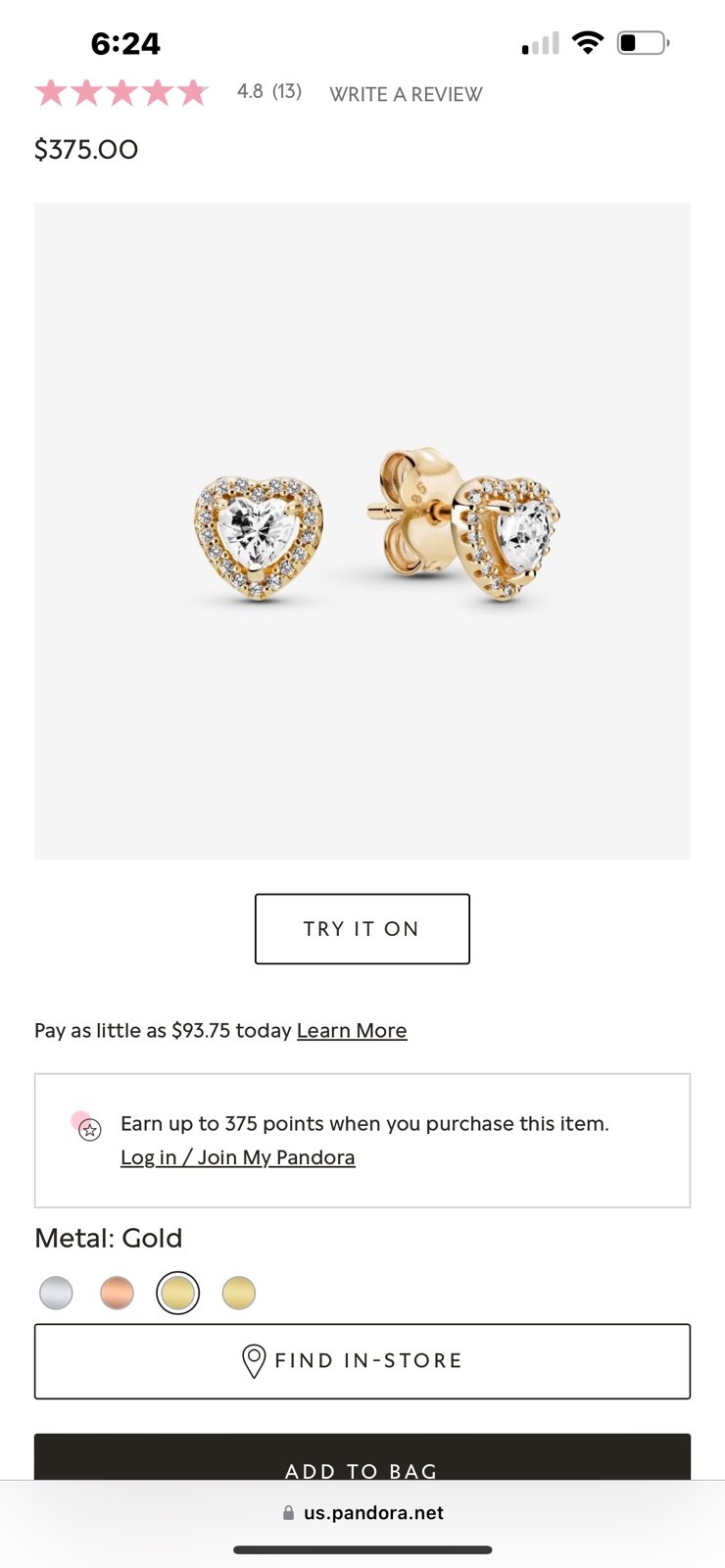Tap the My Pandora rewards badge icon
725x1568 pixels.
[x=88, y=1129]
